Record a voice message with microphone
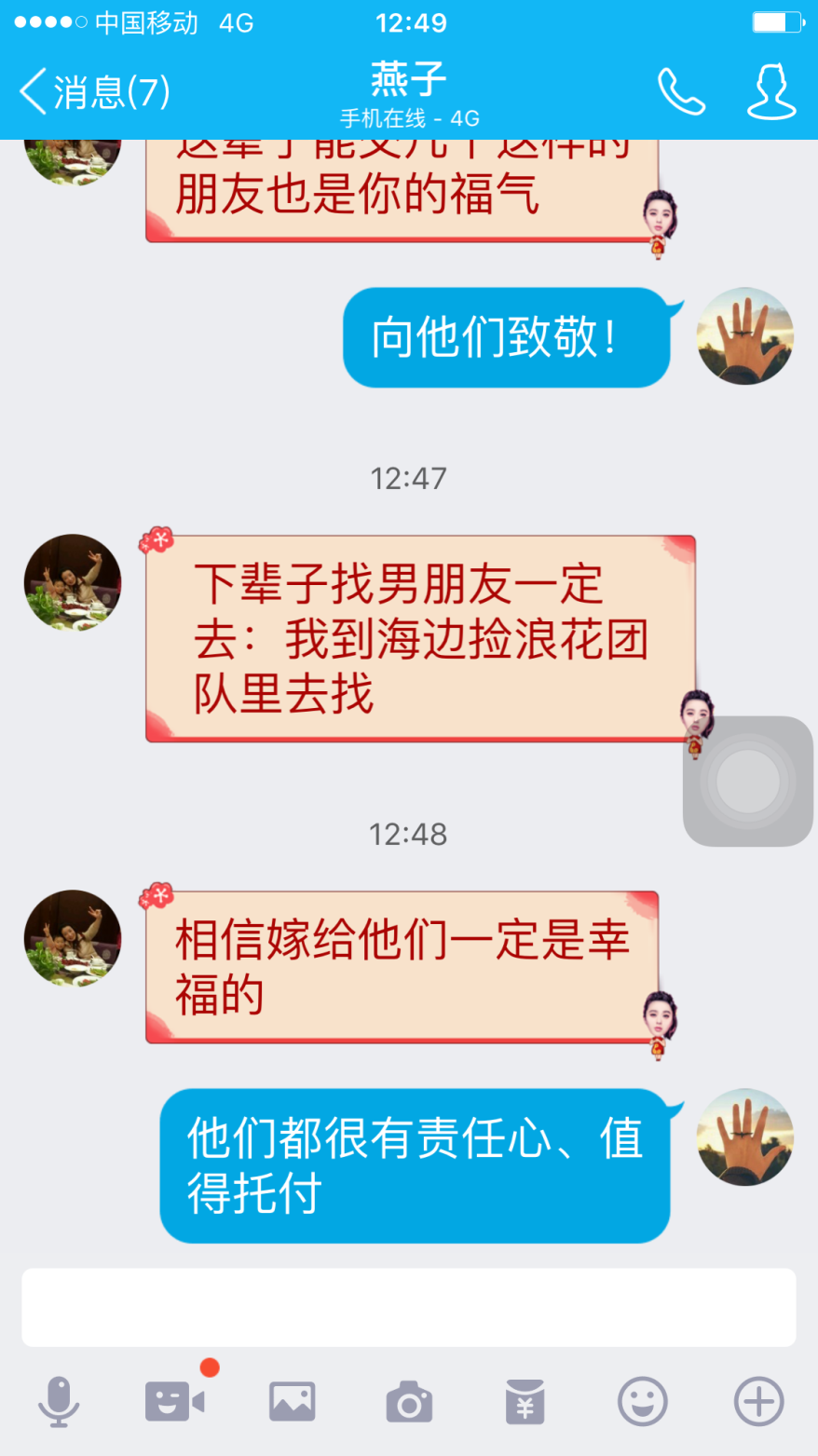 [59, 1401]
